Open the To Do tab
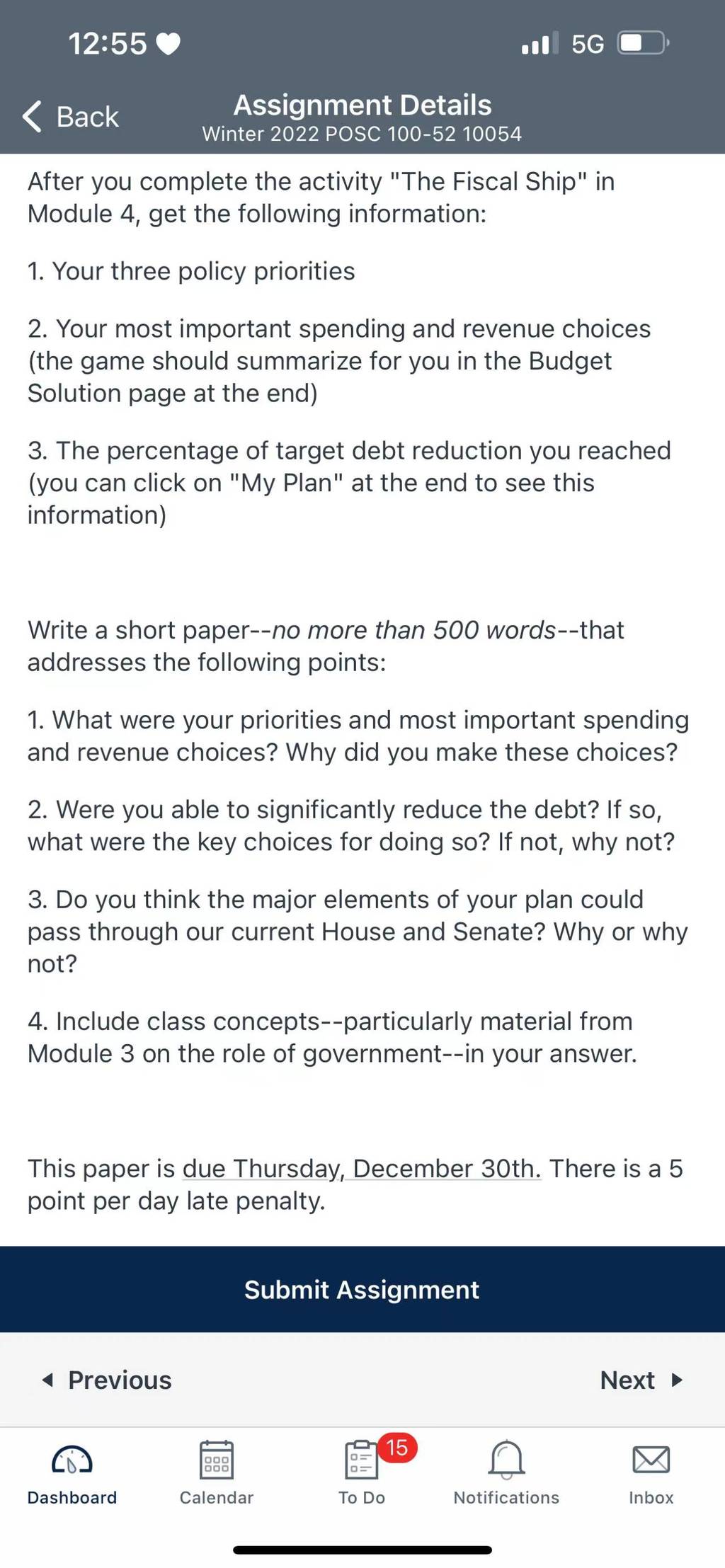Screen dimensions: 725x1568 click(x=362, y=1474)
